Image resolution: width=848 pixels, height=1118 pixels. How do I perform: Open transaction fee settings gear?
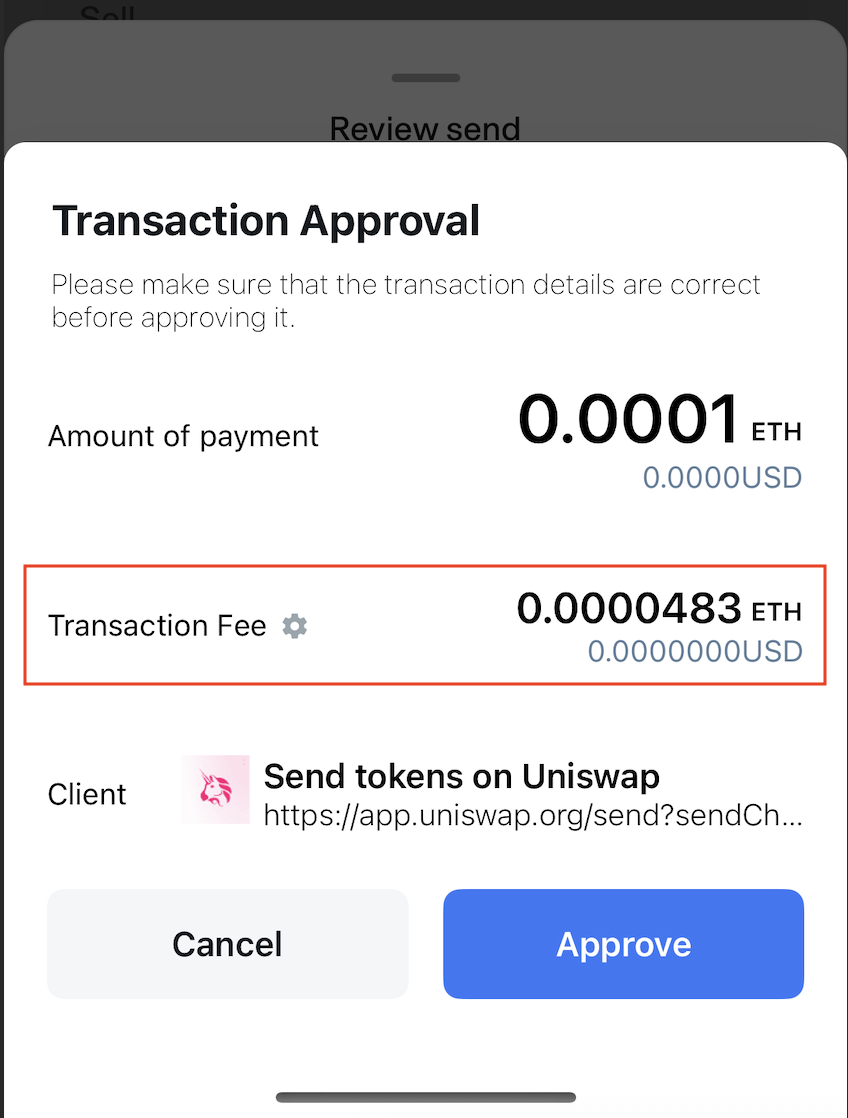click(x=294, y=627)
